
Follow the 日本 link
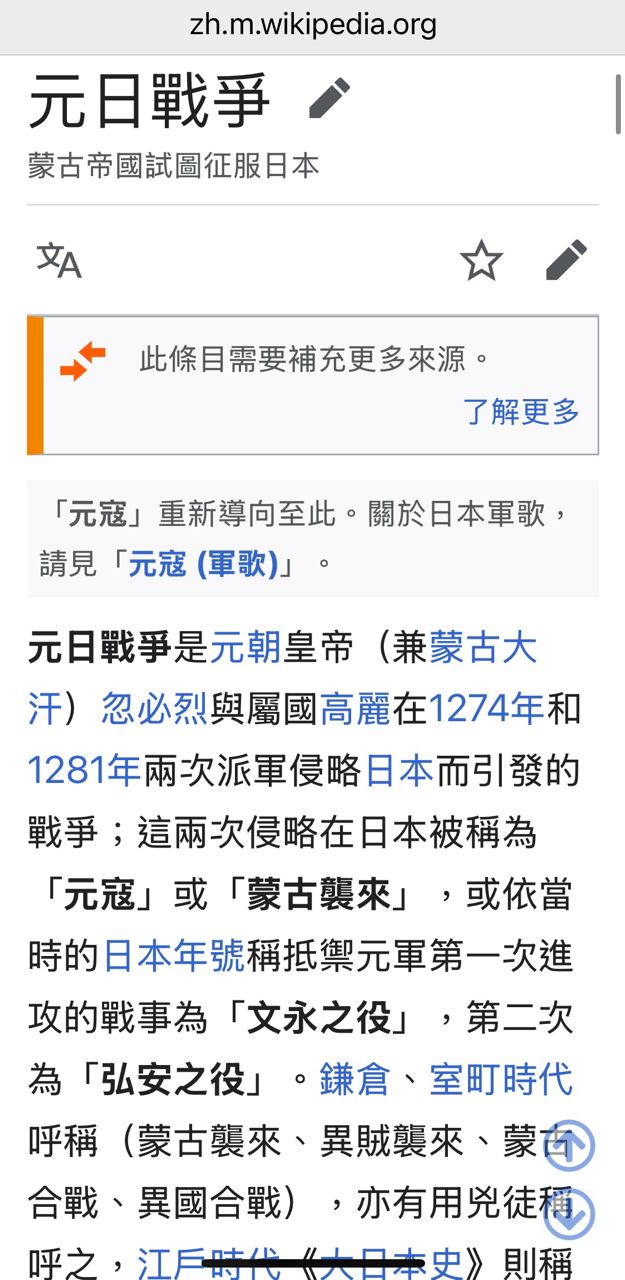[x=399, y=771]
